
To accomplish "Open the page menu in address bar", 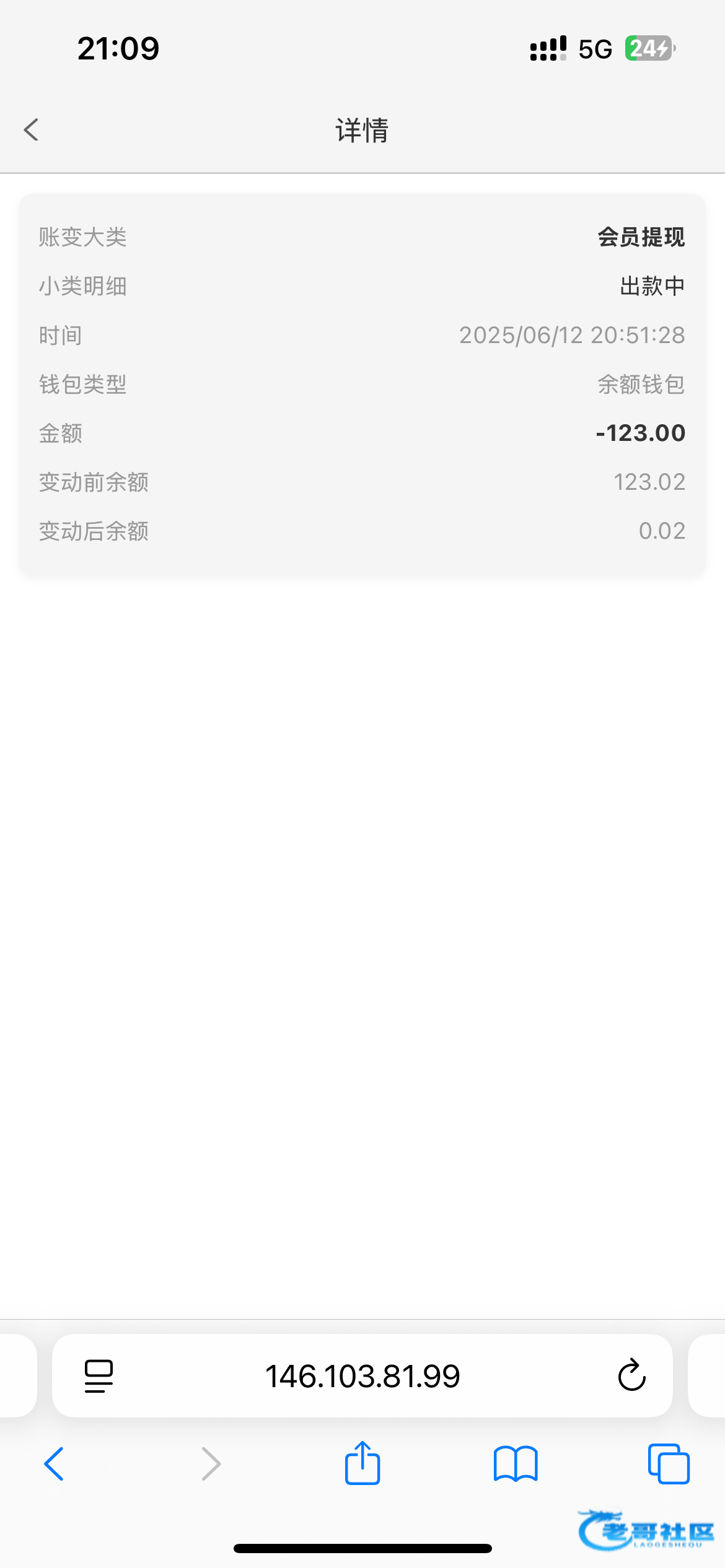I will (x=99, y=1376).
